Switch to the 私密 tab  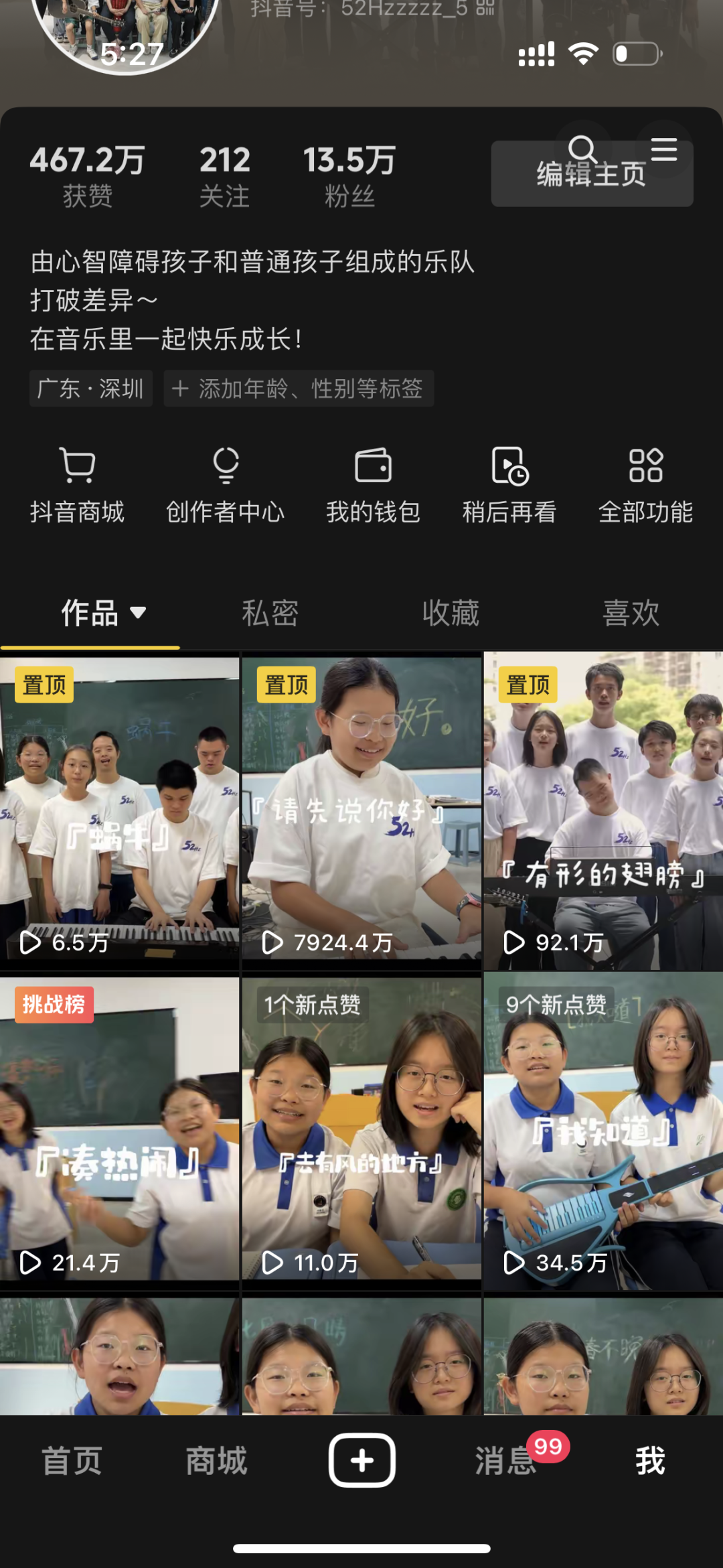270,613
